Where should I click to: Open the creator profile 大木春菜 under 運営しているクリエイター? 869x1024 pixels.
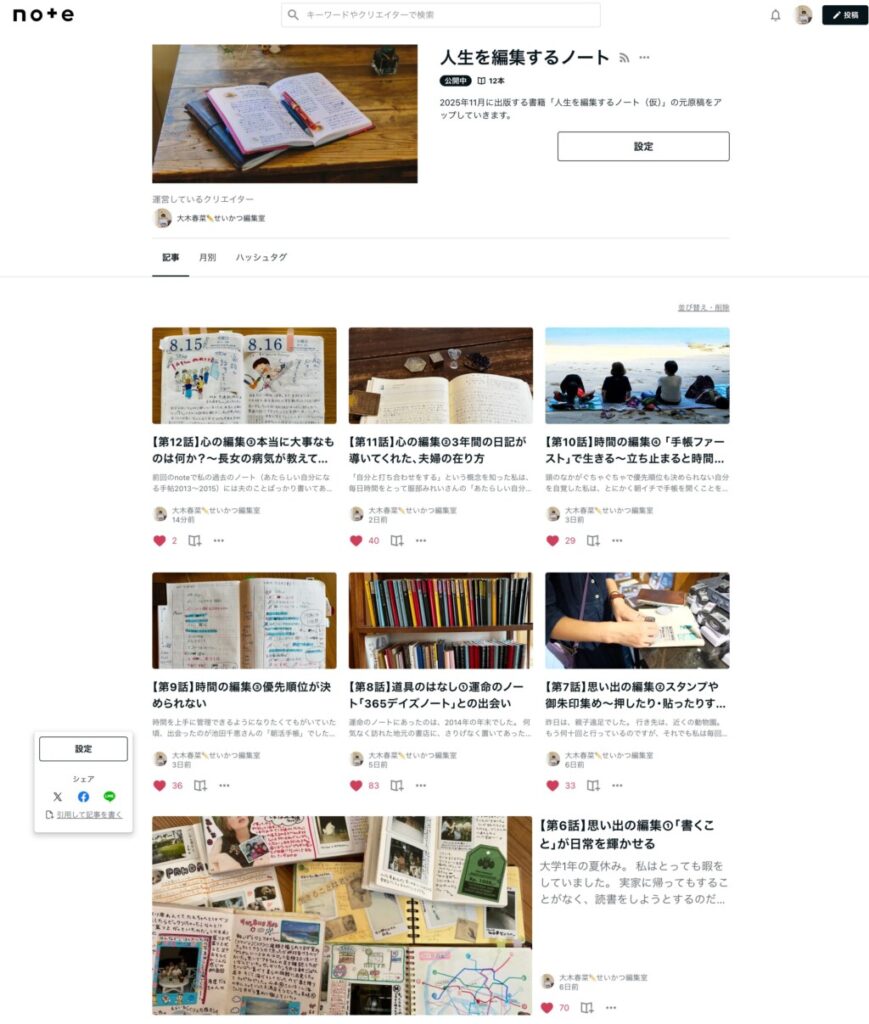tap(219, 218)
